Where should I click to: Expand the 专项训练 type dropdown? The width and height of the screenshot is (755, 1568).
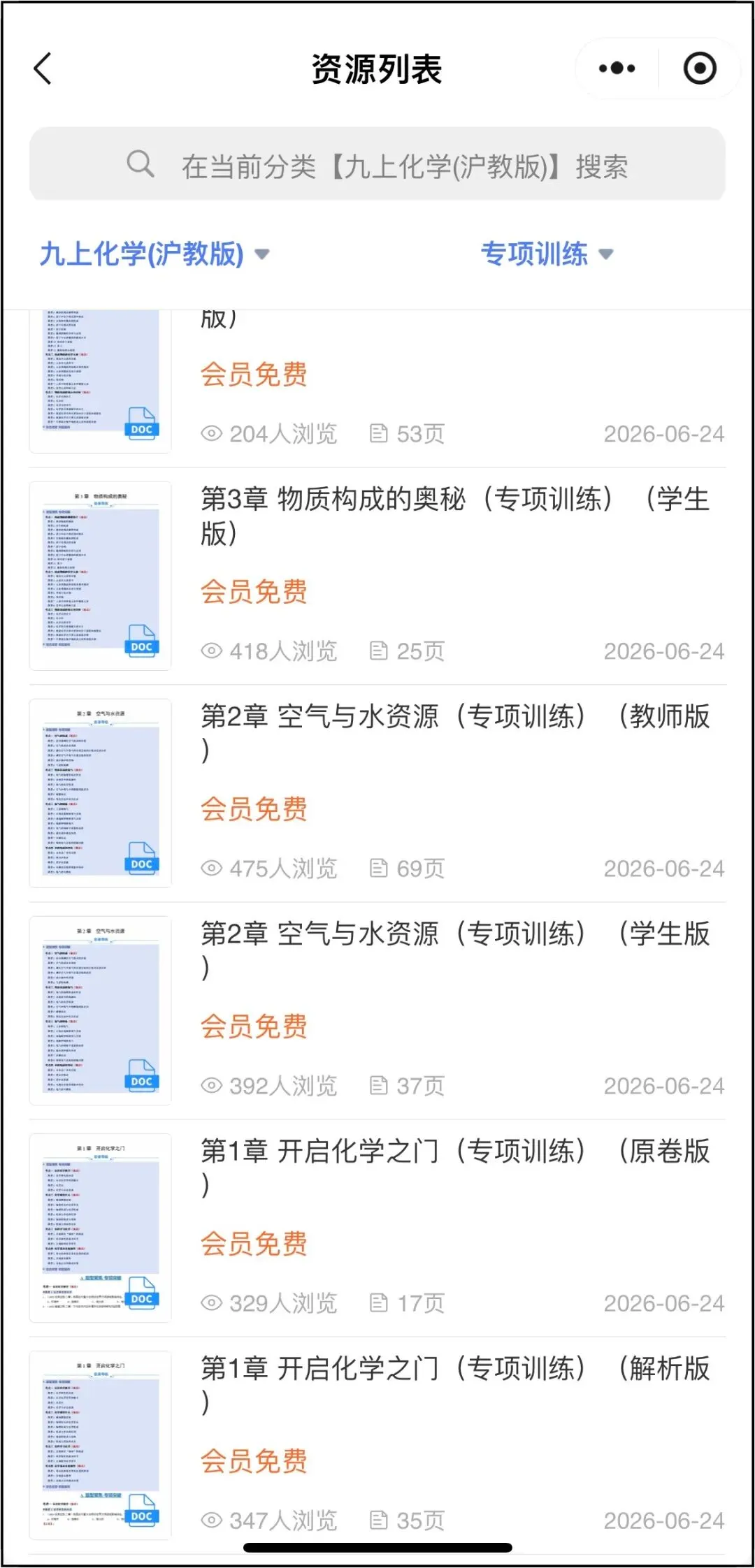pyautogui.click(x=547, y=254)
